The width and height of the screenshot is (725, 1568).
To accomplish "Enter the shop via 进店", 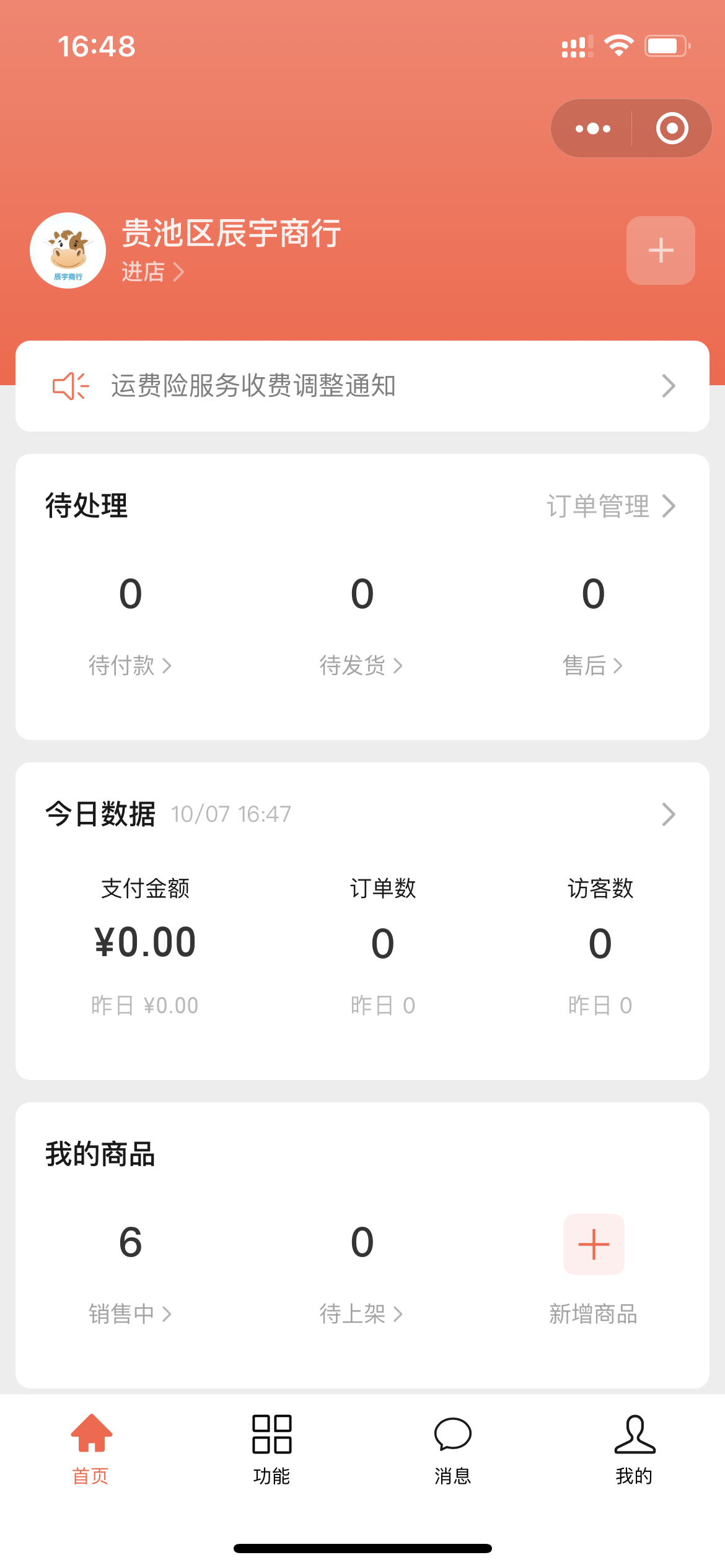I will point(152,272).
